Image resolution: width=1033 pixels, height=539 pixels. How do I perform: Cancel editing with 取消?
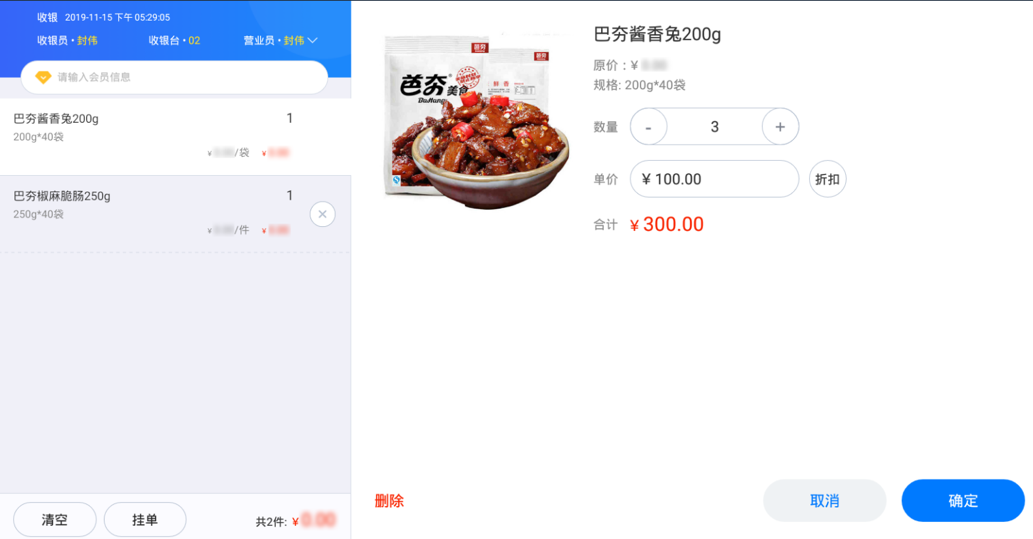point(824,501)
